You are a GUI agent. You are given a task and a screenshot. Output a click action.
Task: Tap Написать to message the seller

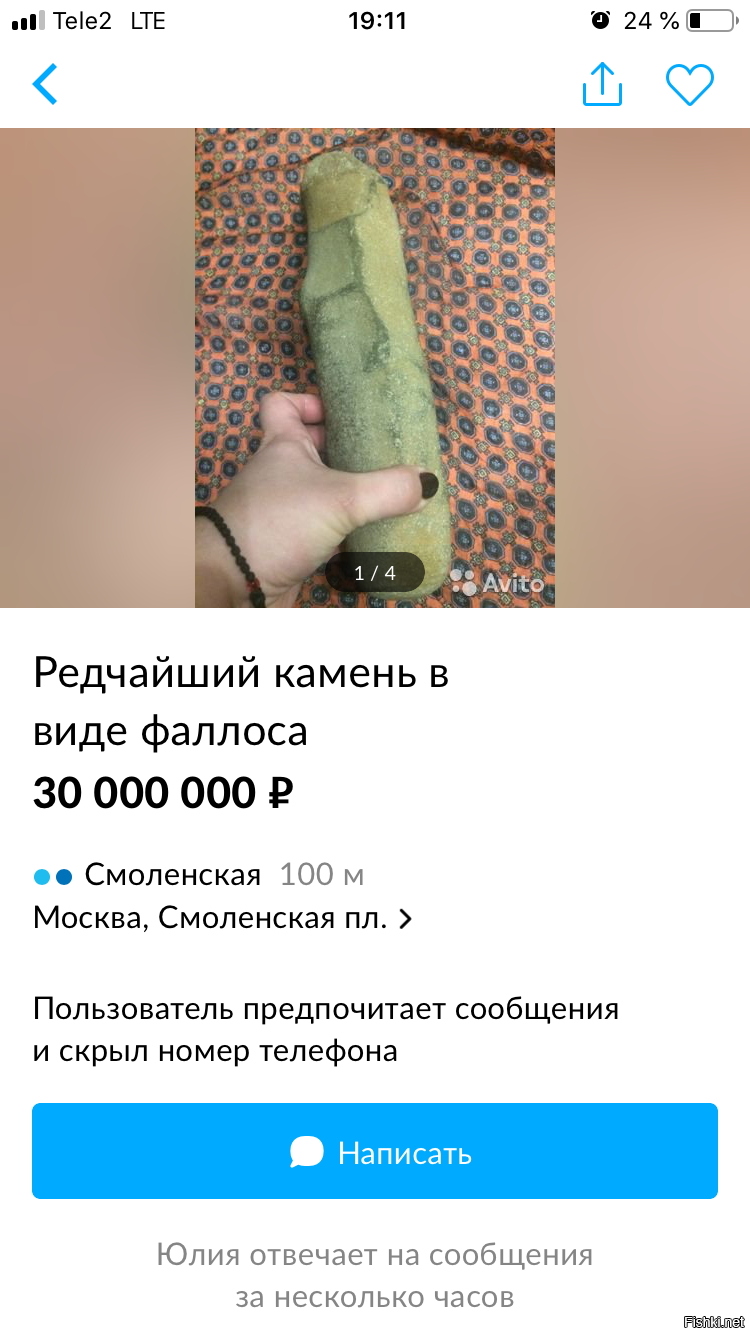point(375,1152)
